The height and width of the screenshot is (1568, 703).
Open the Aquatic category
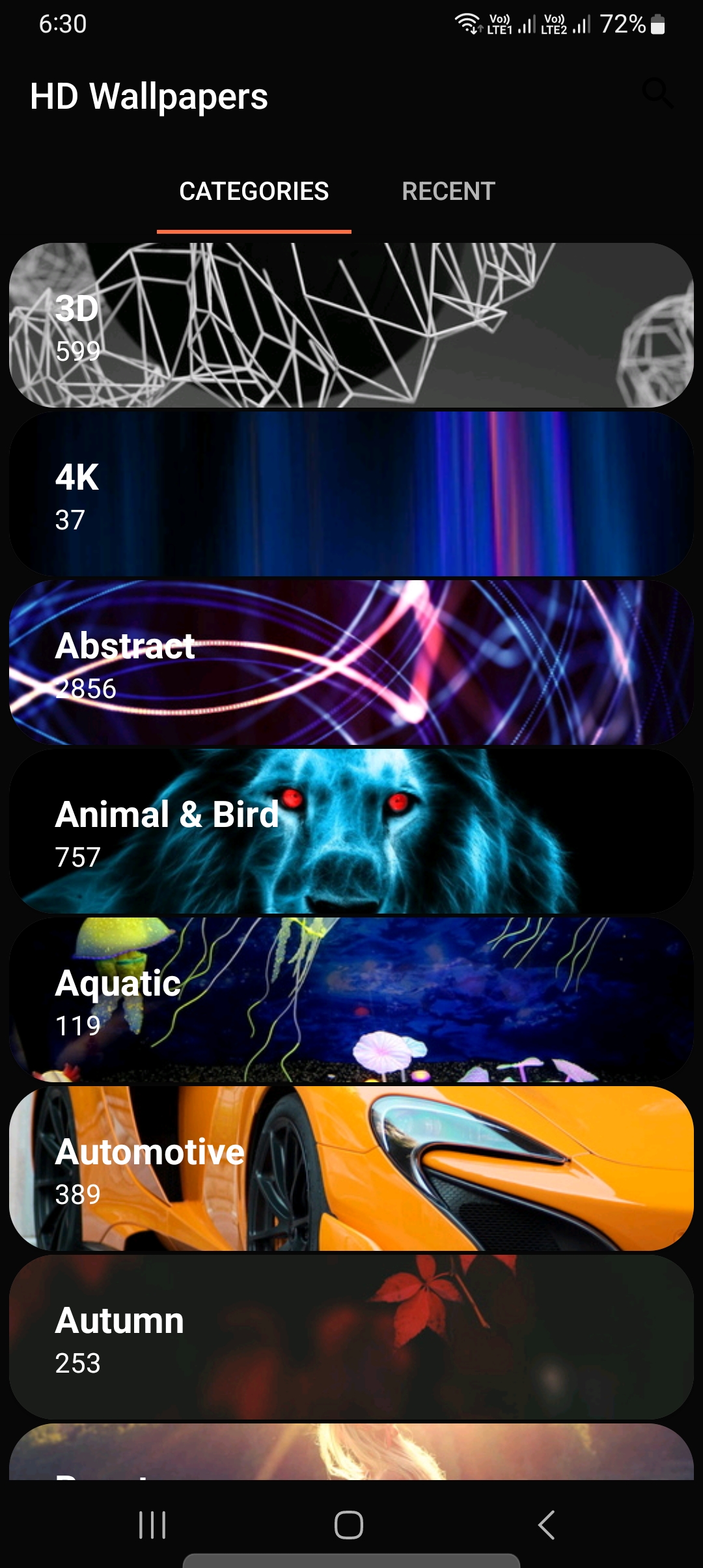351,1000
